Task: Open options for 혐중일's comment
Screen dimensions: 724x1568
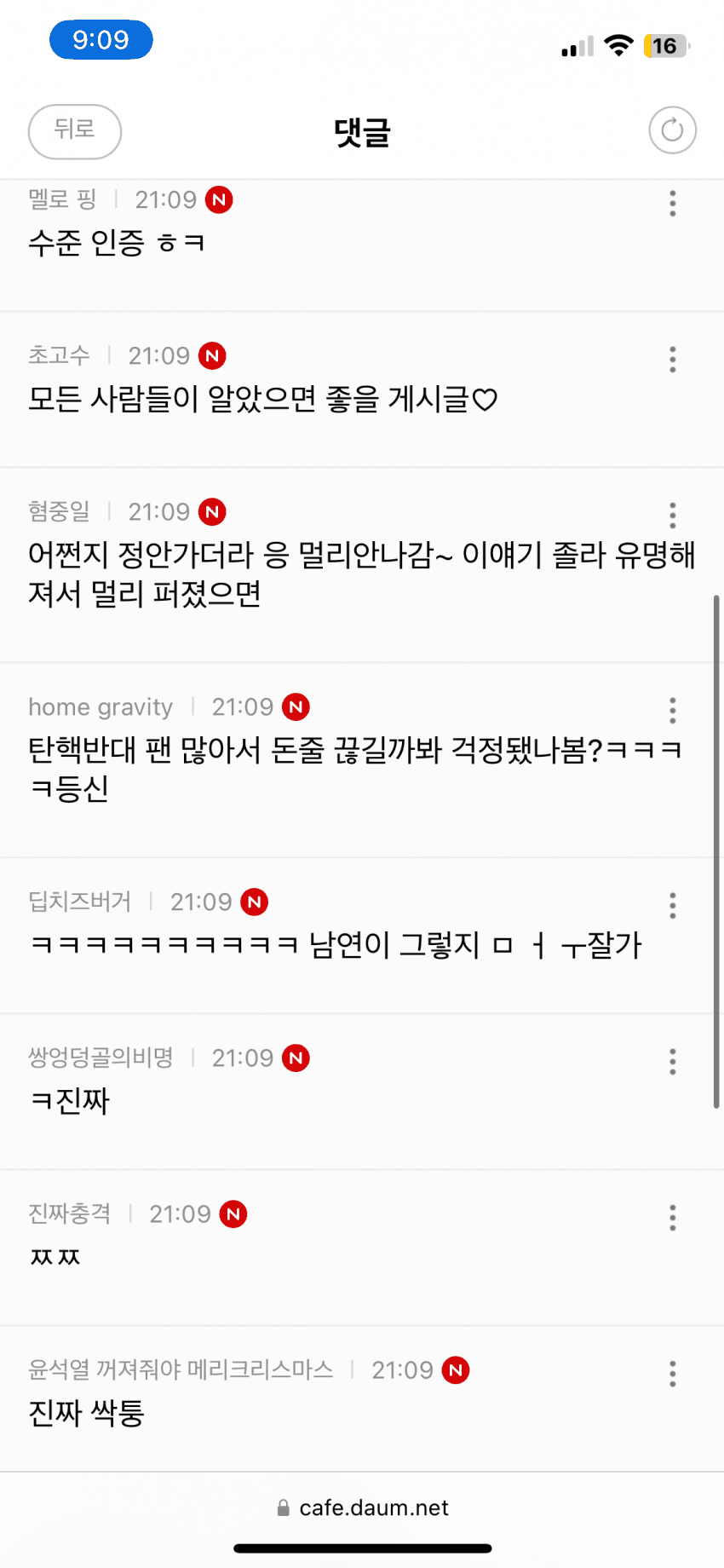Action: click(x=672, y=515)
